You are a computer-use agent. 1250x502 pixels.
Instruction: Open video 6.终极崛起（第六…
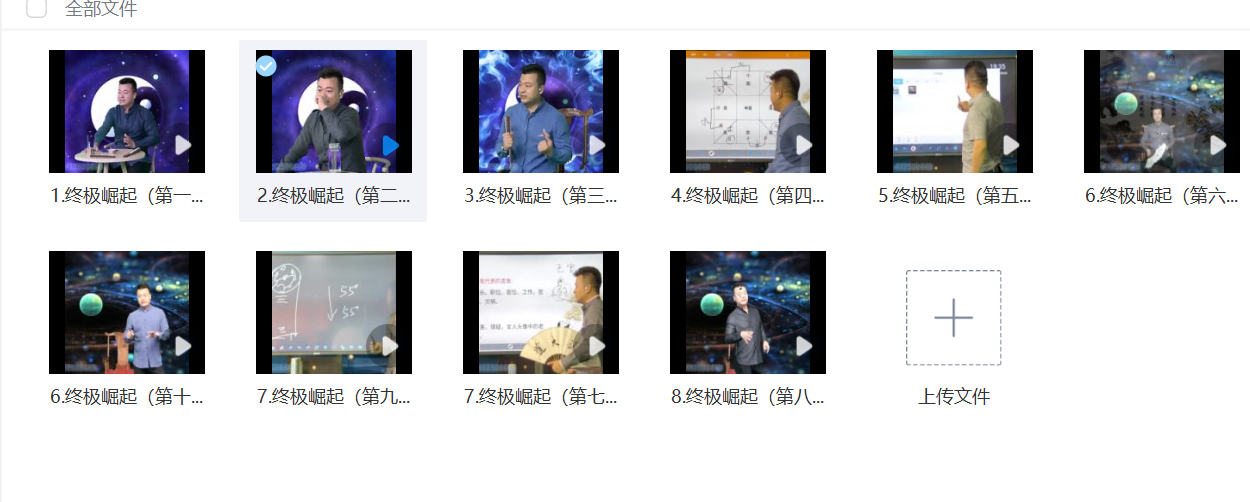(1162, 112)
